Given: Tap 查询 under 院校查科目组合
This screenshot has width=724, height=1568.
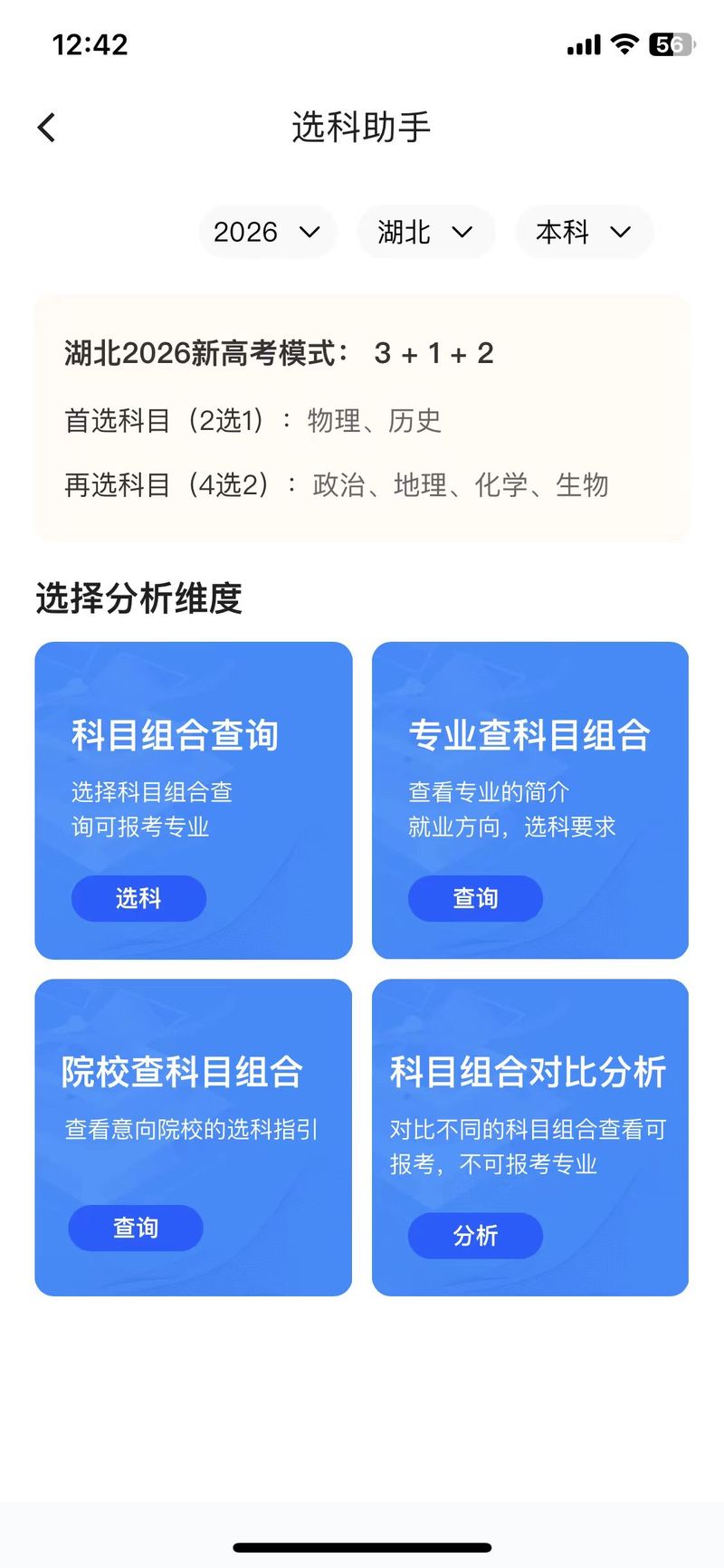Looking at the screenshot, I should coord(136,1228).
